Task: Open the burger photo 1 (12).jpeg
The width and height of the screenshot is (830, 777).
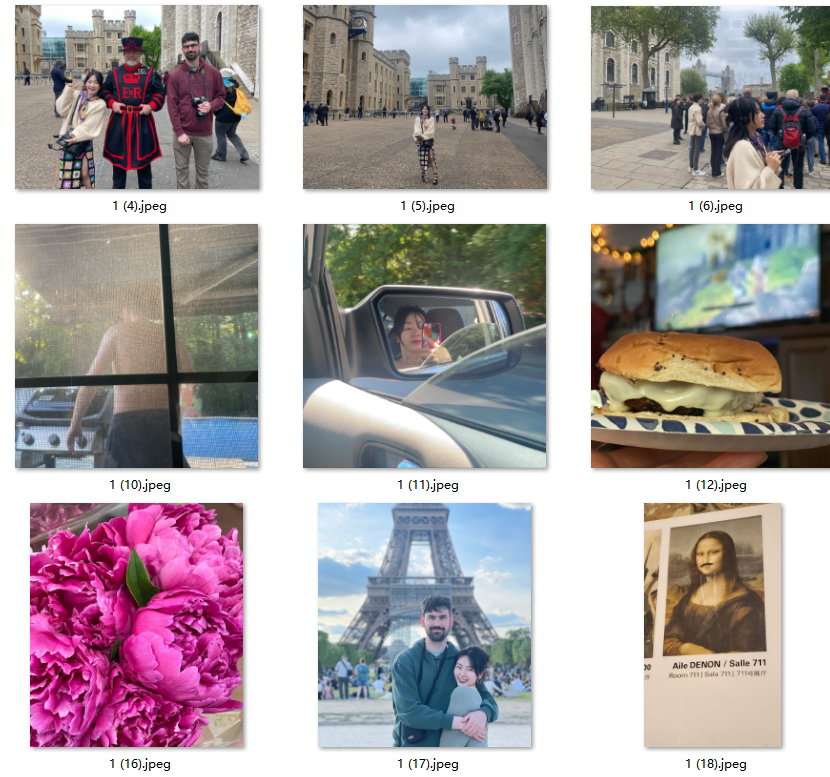Action: (x=711, y=346)
